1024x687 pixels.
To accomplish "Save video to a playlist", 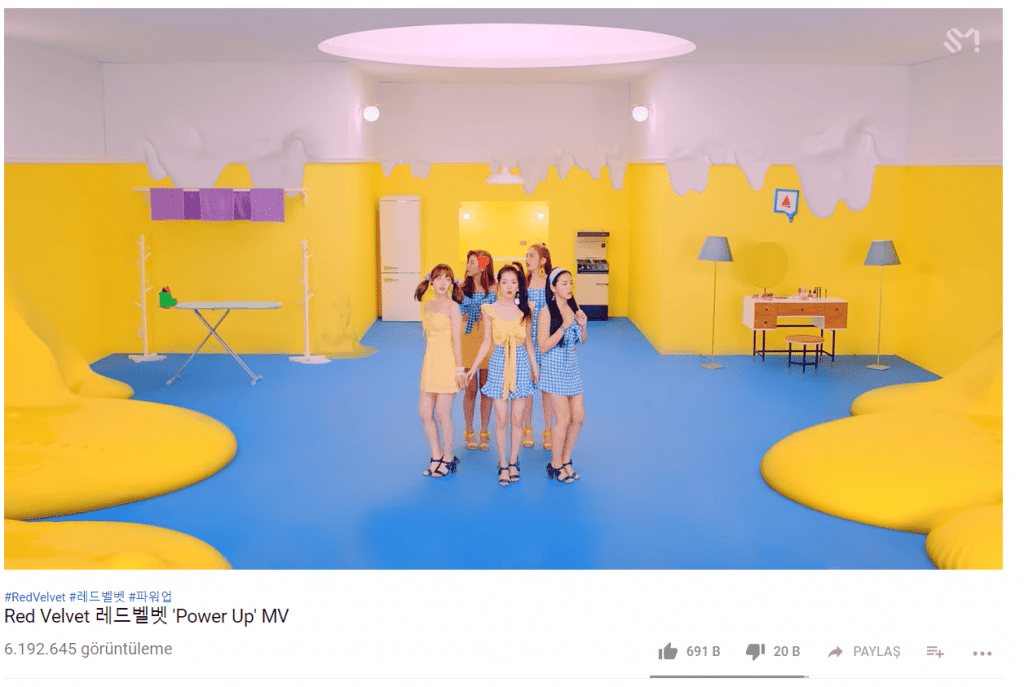I will 935,652.
